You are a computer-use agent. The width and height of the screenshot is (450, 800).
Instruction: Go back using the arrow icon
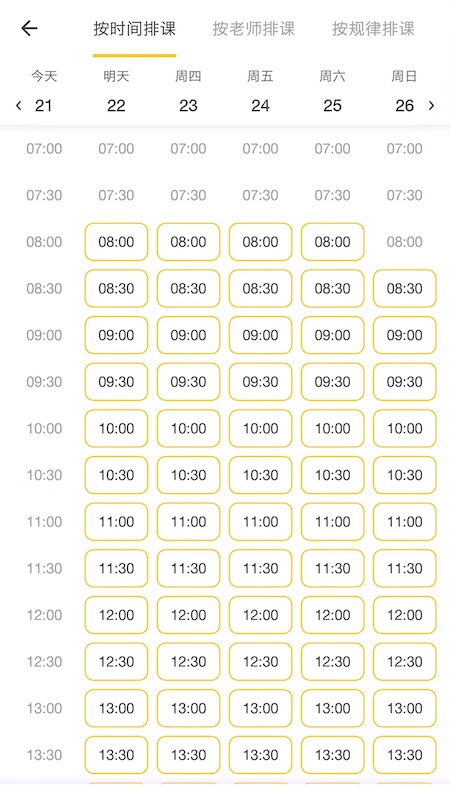[x=29, y=28]
